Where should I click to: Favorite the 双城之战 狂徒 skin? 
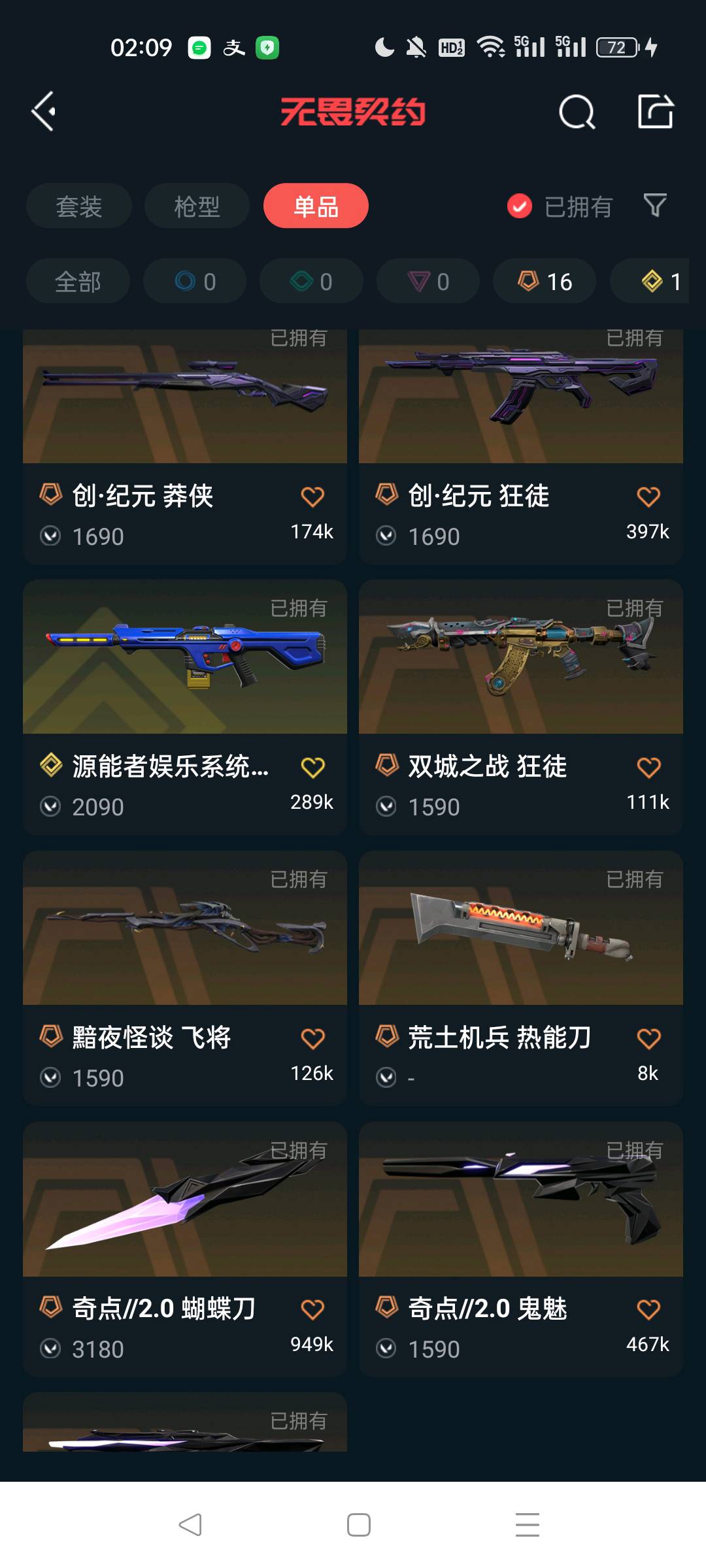click(648, 768)
